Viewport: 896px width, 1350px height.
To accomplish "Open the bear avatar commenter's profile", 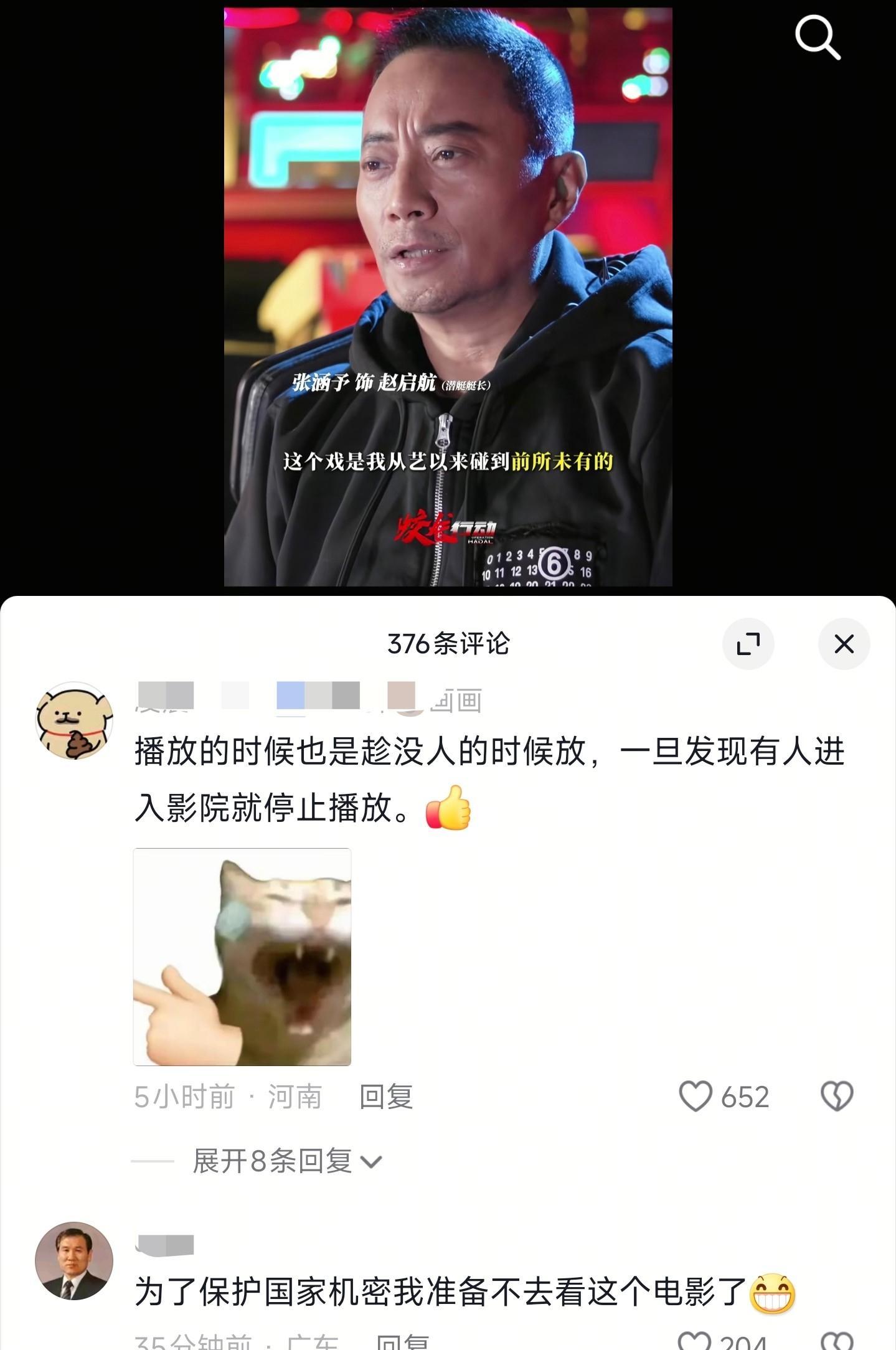I will (74, 720).
